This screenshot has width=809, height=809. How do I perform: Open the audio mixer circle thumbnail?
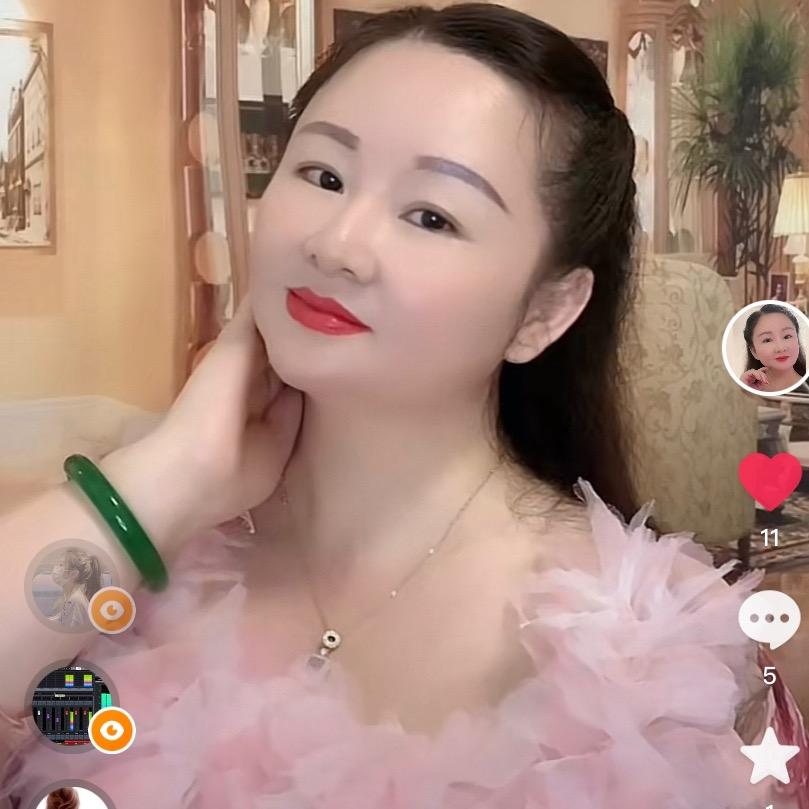point(70,706)
